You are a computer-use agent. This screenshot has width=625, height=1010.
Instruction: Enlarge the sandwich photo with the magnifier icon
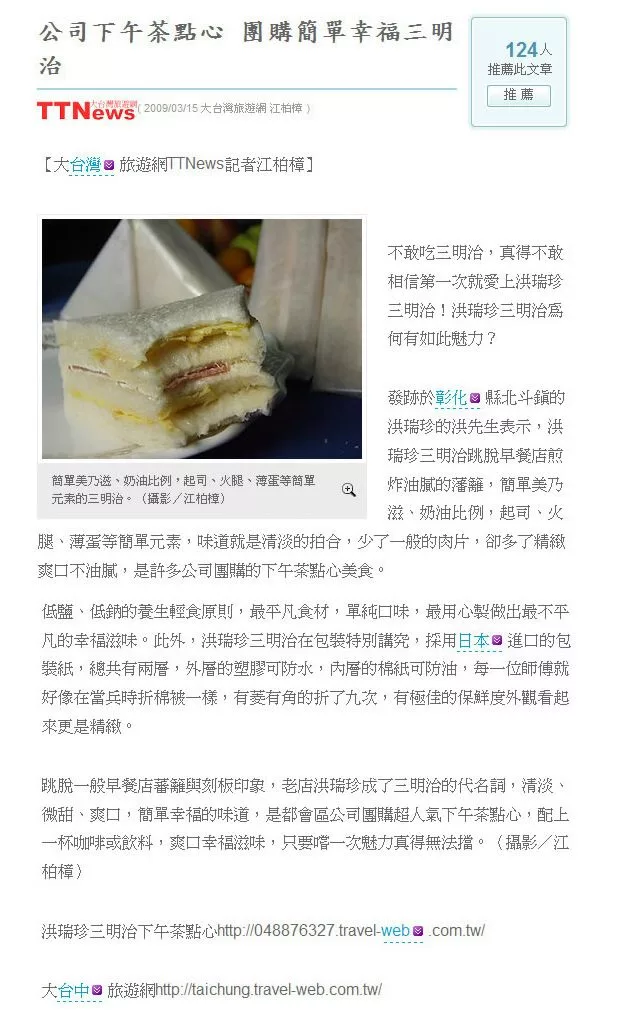[349, 489]
